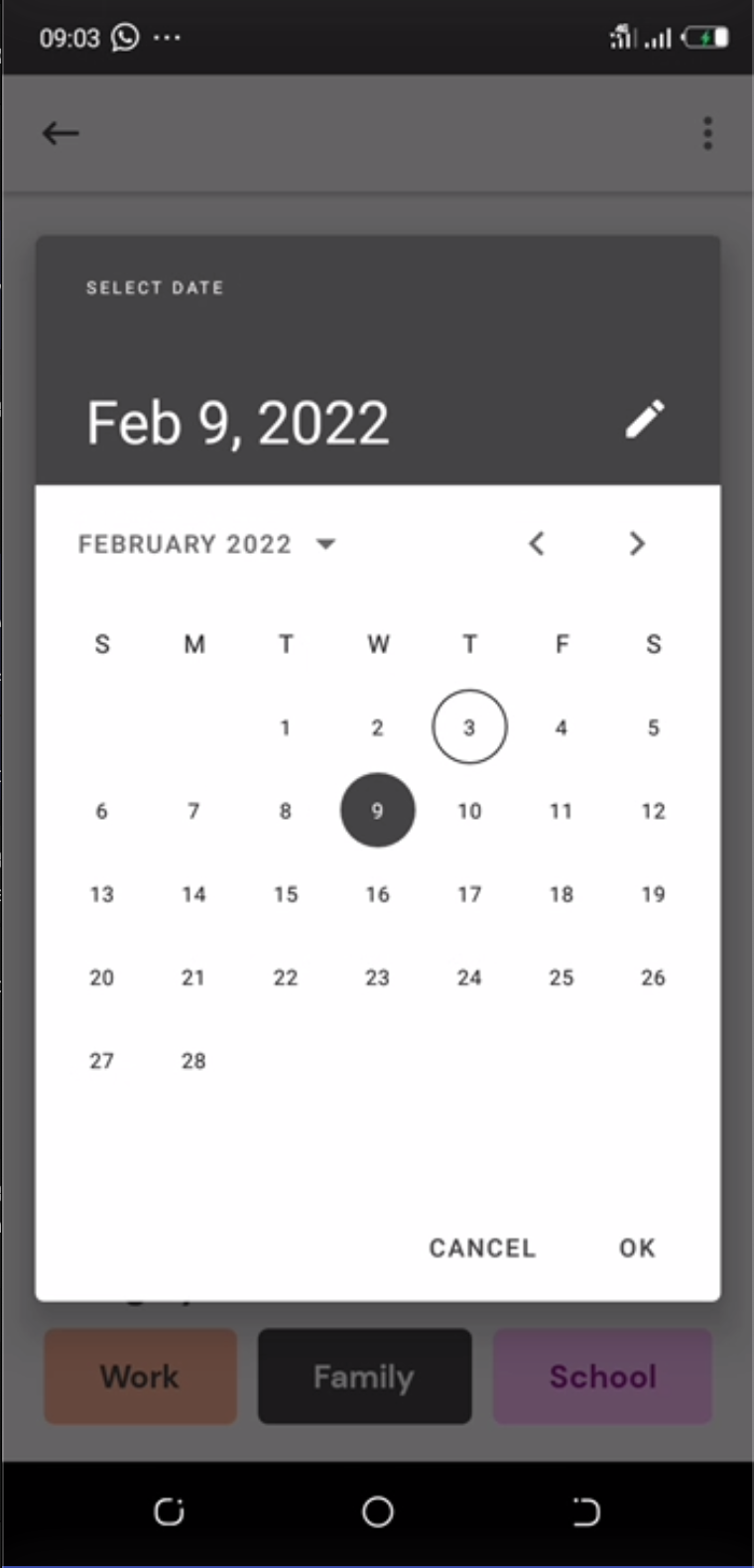Select February 19 on the calendar

coord(653,894)
